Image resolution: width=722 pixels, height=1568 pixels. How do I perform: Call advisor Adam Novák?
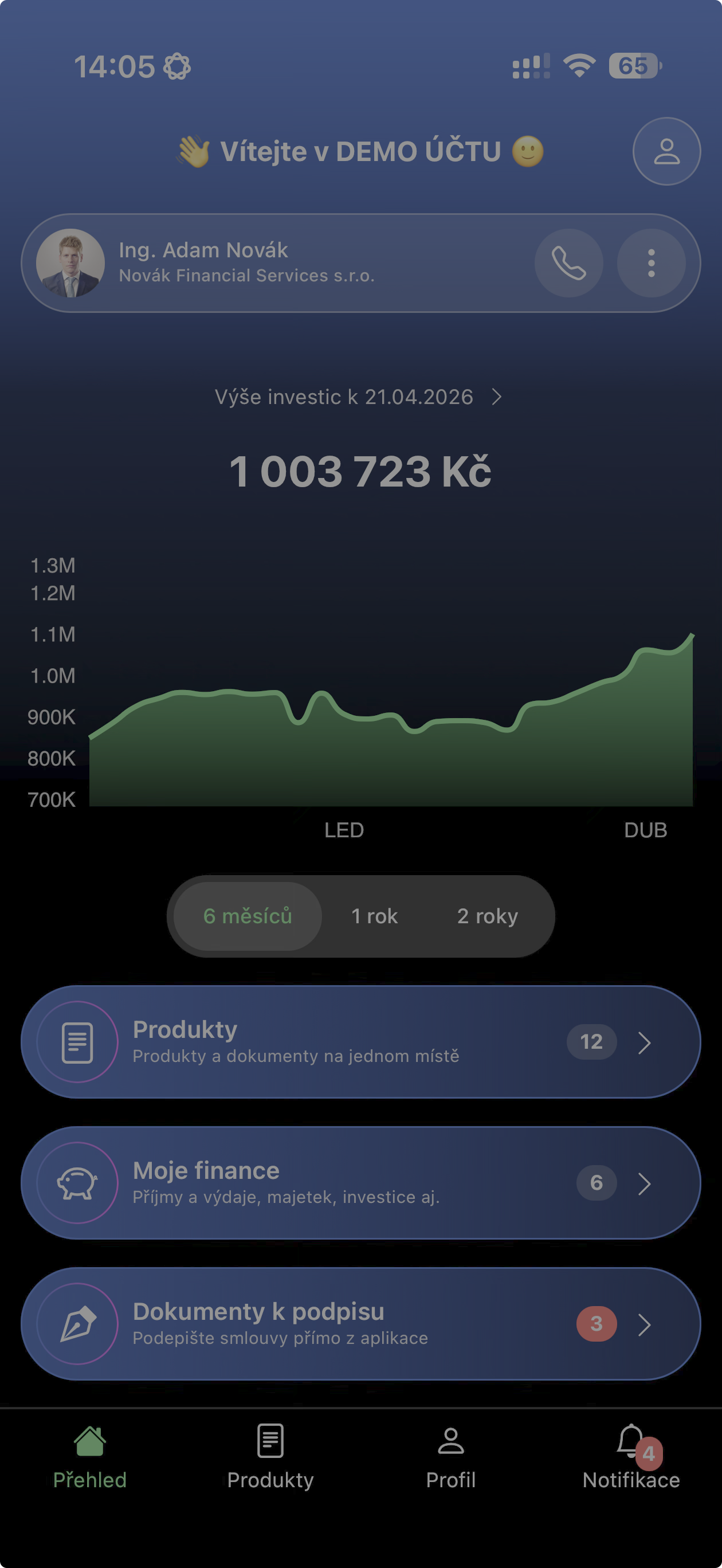click(568, 263)
